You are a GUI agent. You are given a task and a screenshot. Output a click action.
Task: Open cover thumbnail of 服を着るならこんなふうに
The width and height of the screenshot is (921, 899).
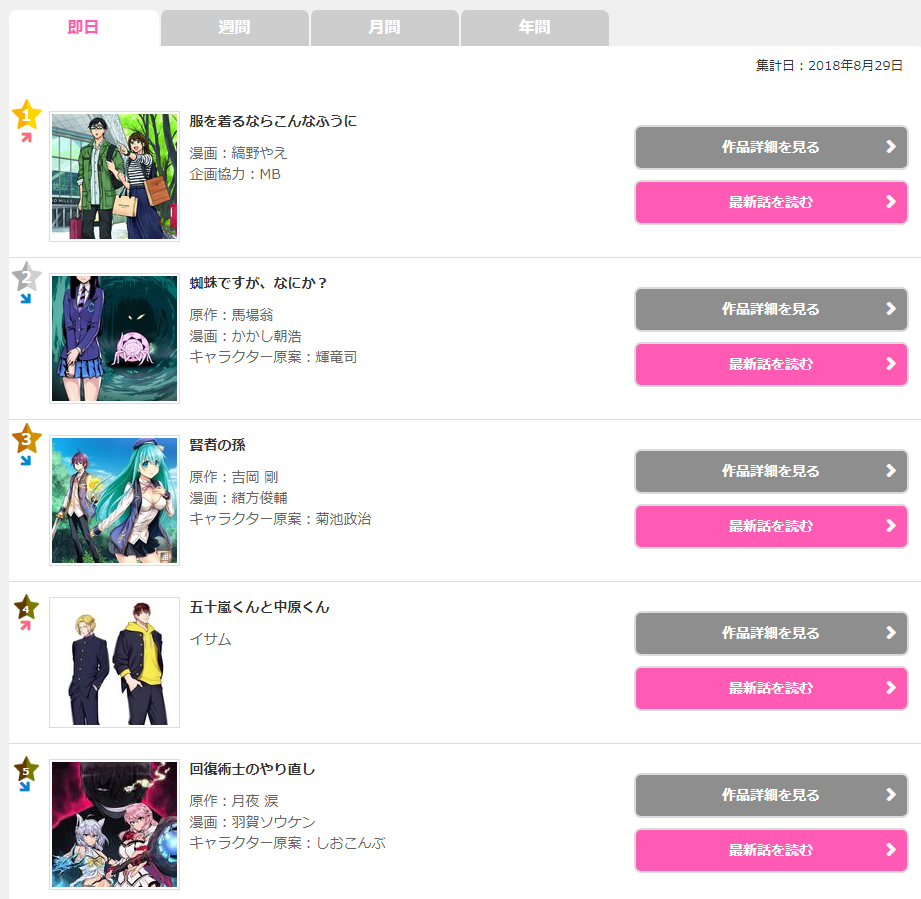(114, 176)
